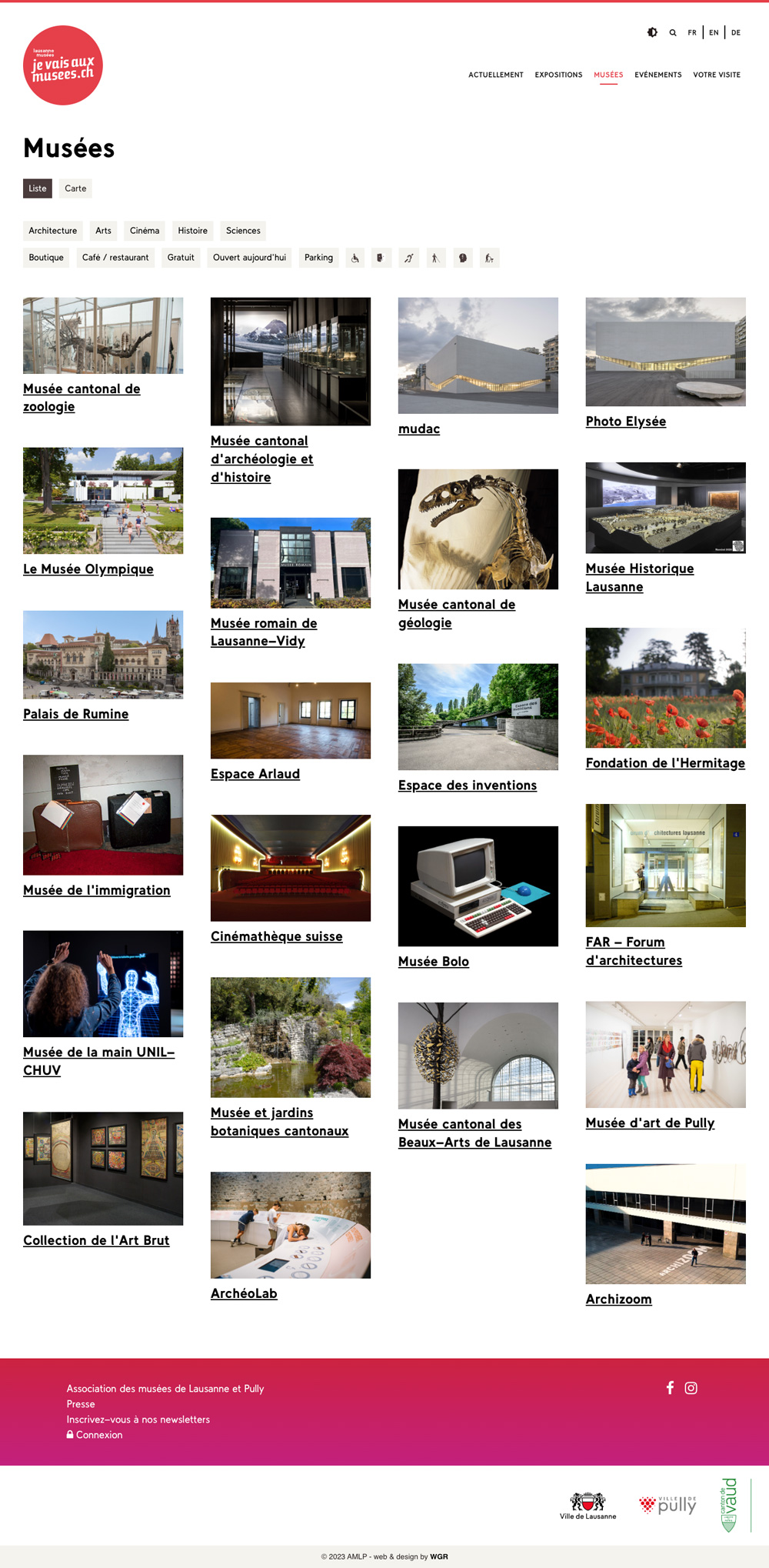
Task: Select the wheelchair accessibility filter icon
Action: [x=355, y=258]
